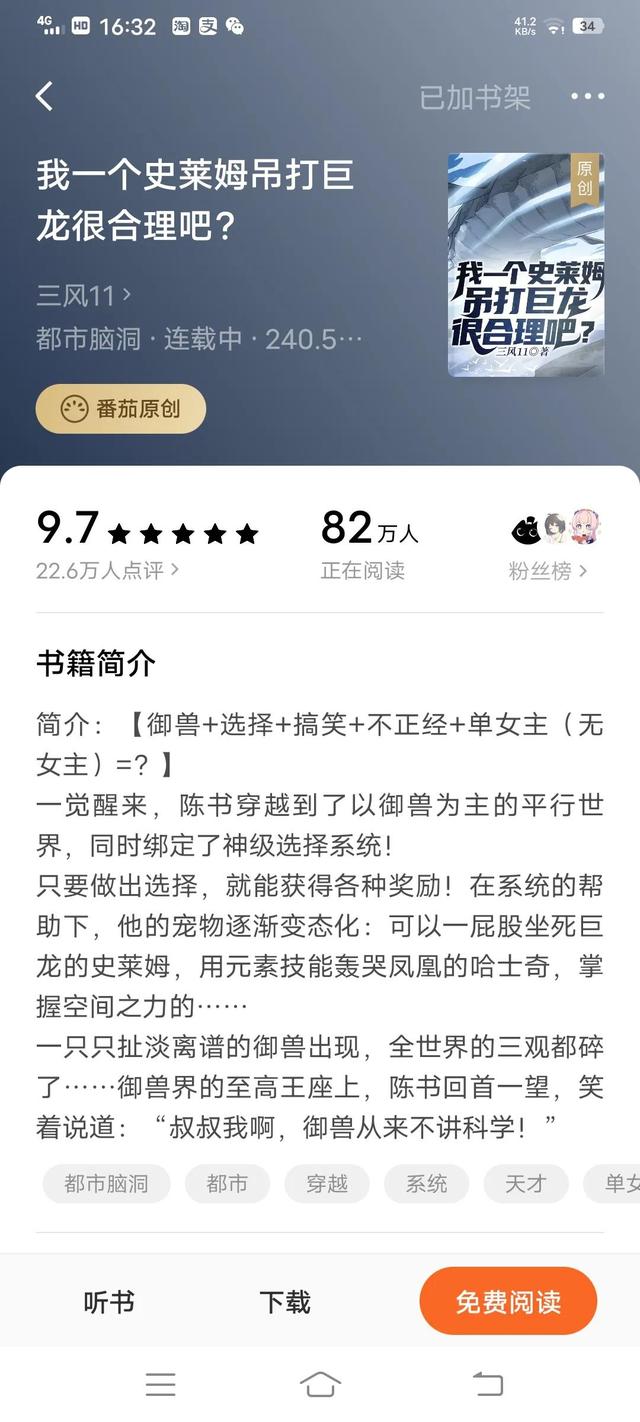This screenshot has width=640, height=1422.
Task: Tap 下载 to download the book
Action: (285, 1302)
